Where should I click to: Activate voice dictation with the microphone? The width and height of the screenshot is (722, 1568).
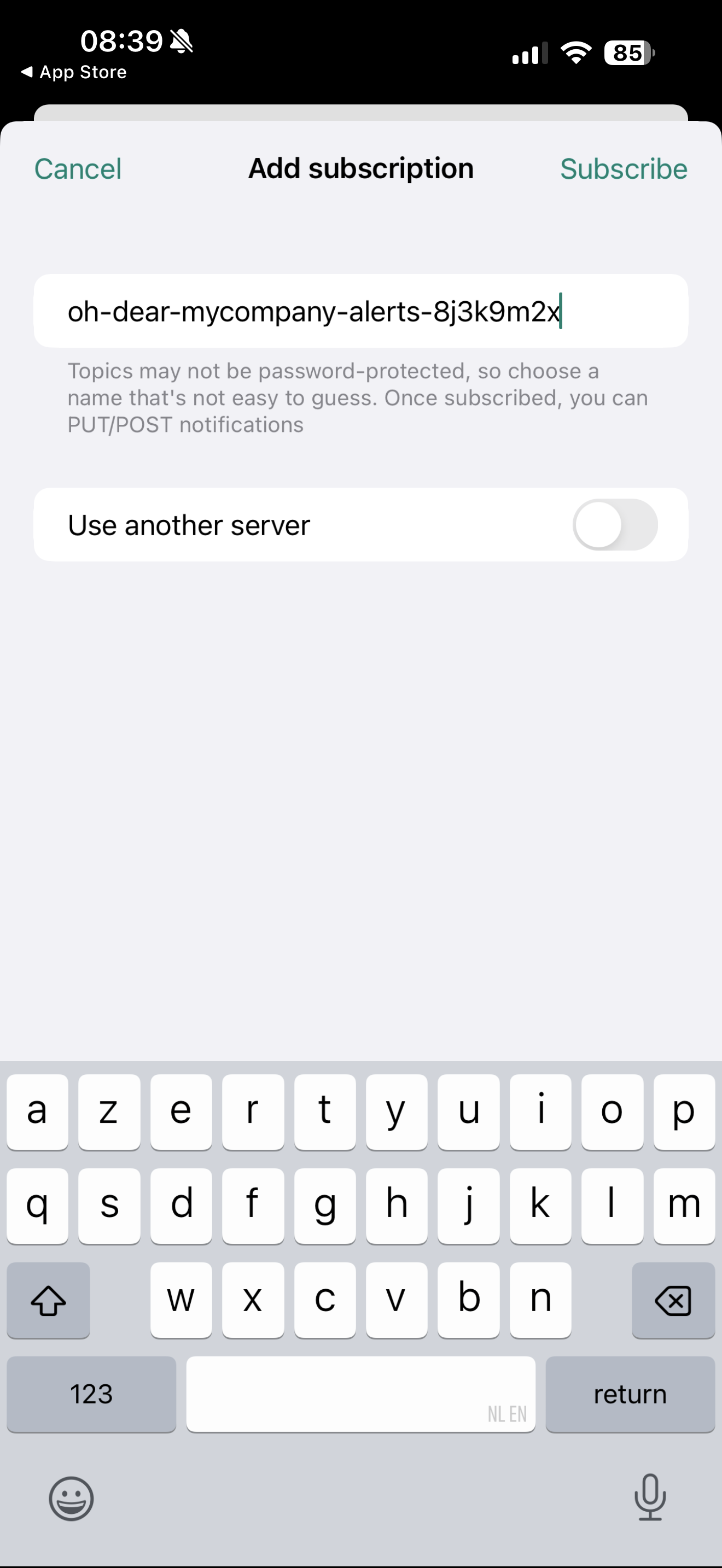650,1499
